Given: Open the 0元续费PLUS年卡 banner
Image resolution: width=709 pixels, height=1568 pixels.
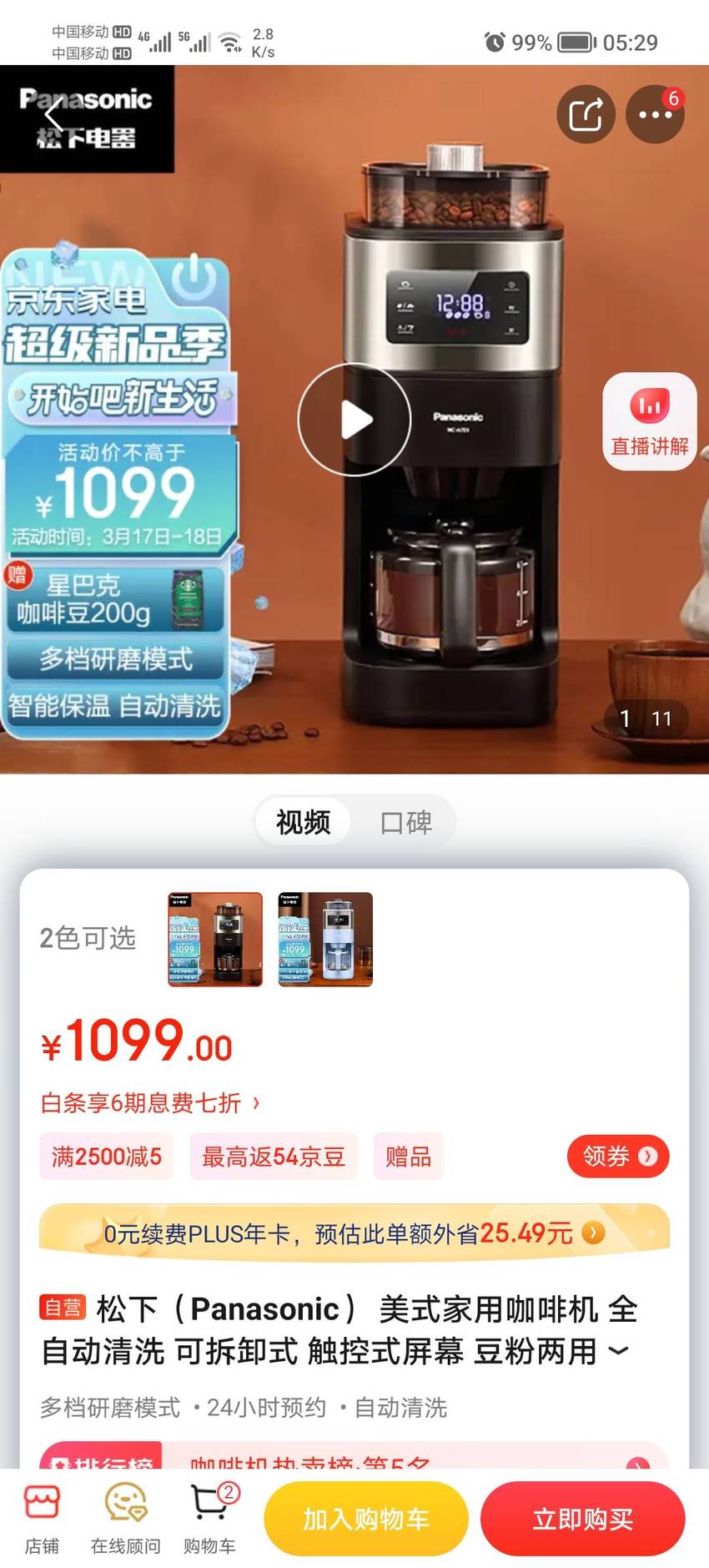Looking at the screenshot, I should coord(354,1233).
